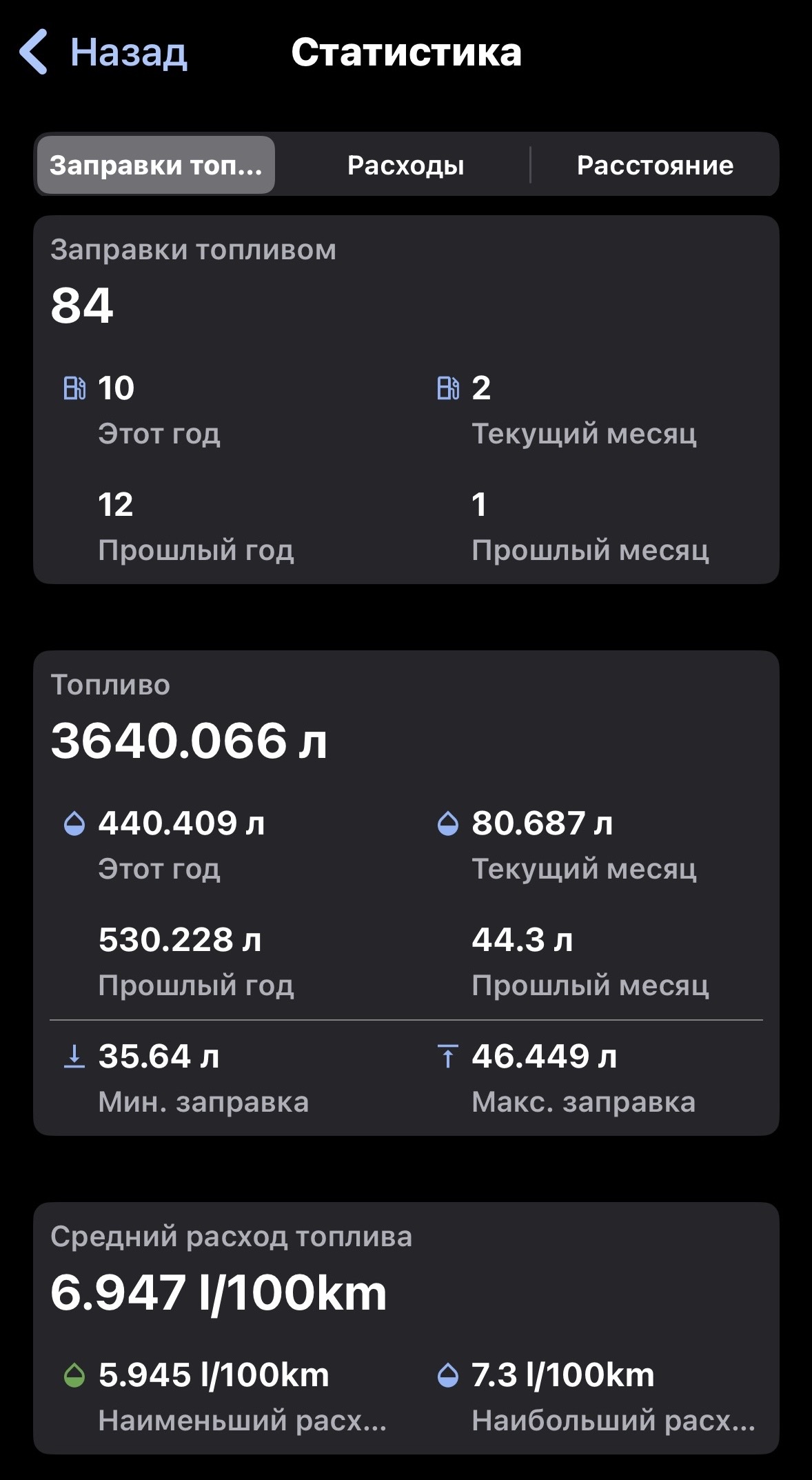Go back using the Назад button
This screenshot has height=1480, width=812.
tap(103, 52)
